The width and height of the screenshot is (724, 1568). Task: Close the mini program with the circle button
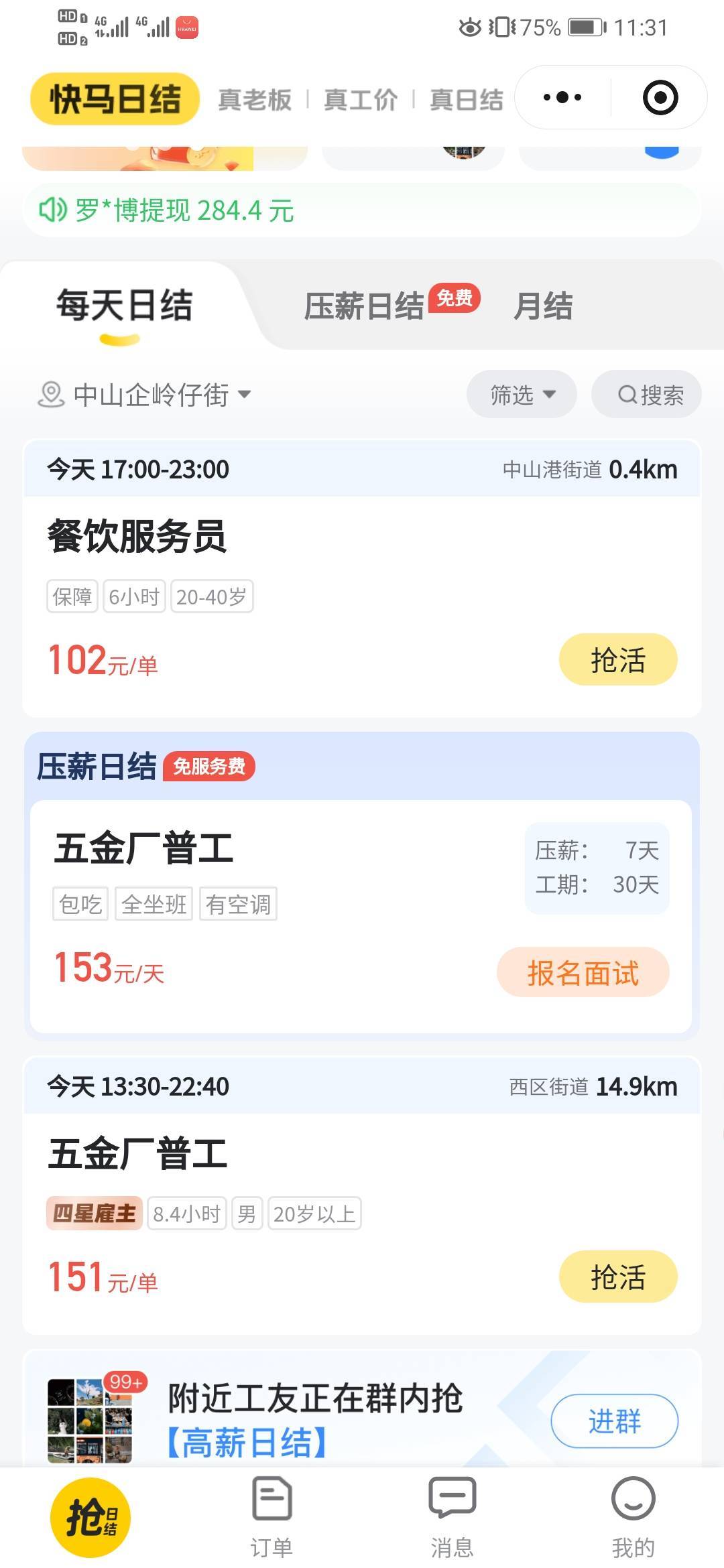point(660,98)
